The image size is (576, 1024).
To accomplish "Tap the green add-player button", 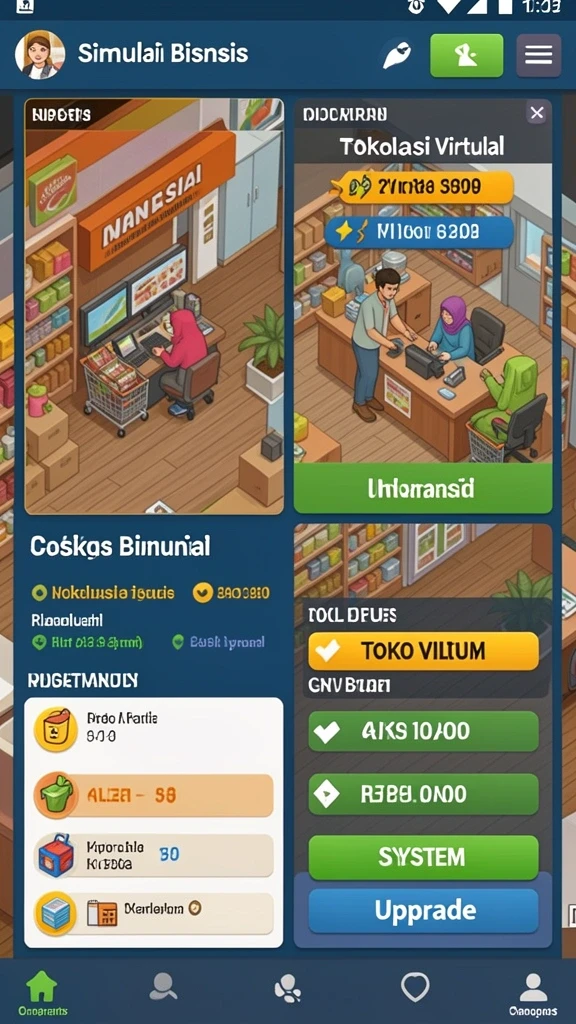I will pyautogui.click(x=466, y=56).
